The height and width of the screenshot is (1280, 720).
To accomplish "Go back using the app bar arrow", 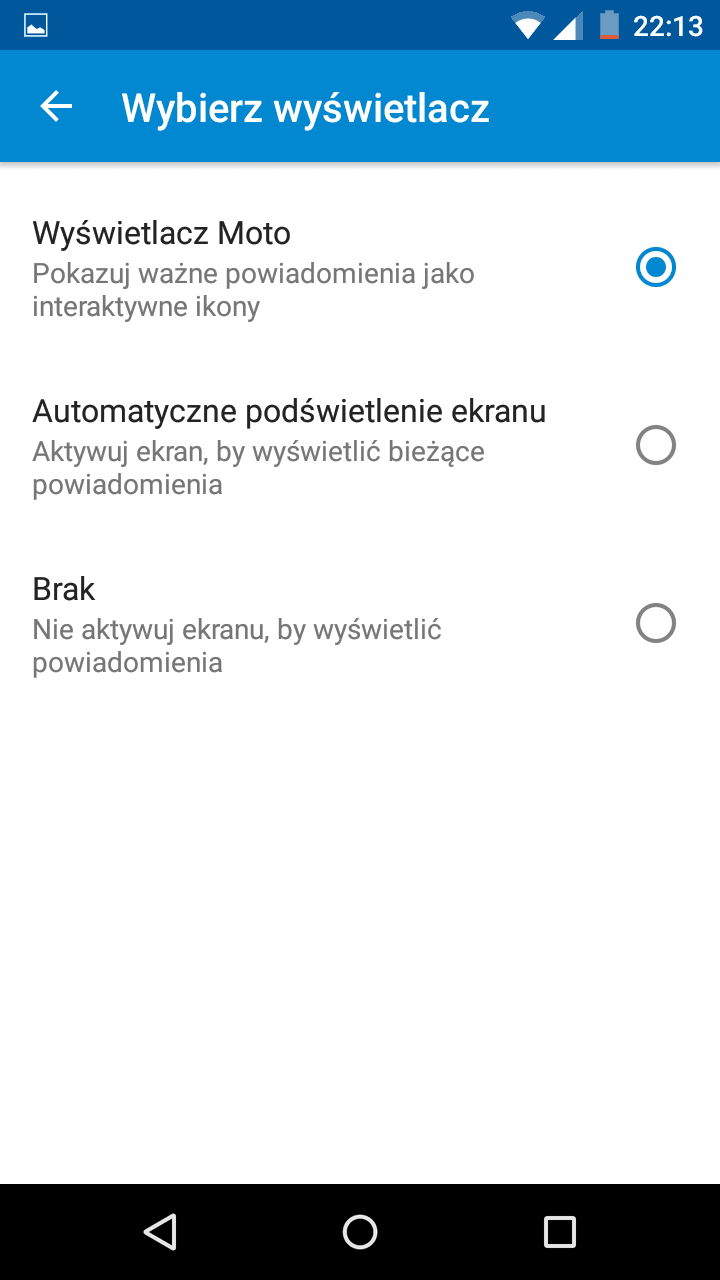I will click(56, 107).
